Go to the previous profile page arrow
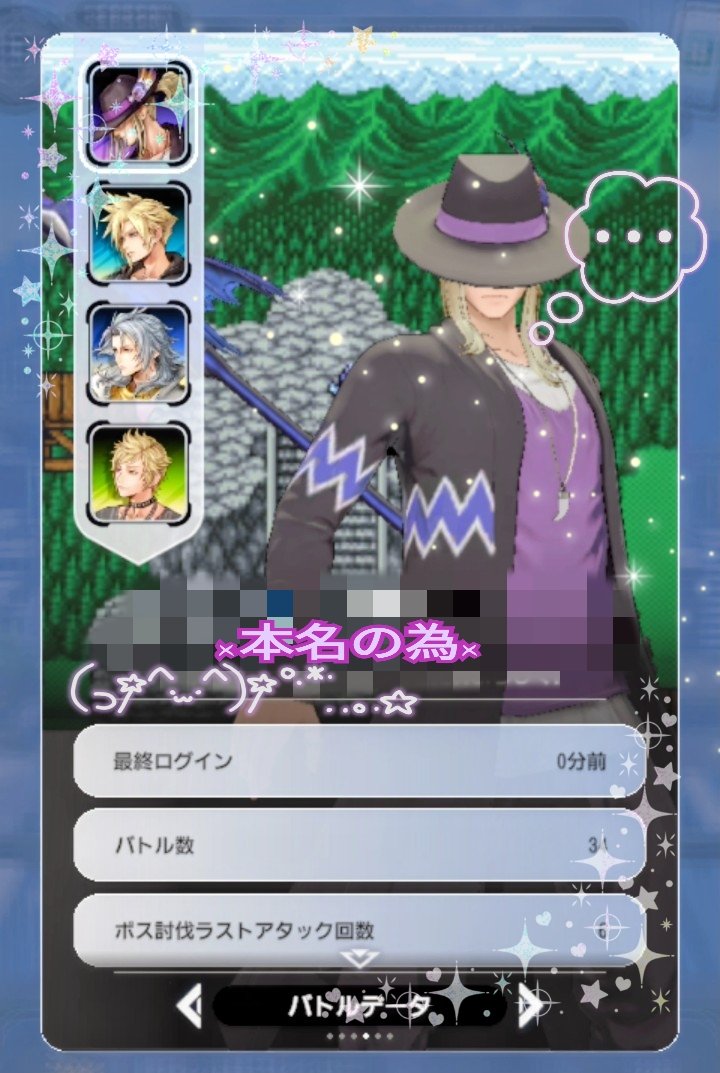The height and width of the screenshot is (1073, 720). click(x=189, y=1005)
